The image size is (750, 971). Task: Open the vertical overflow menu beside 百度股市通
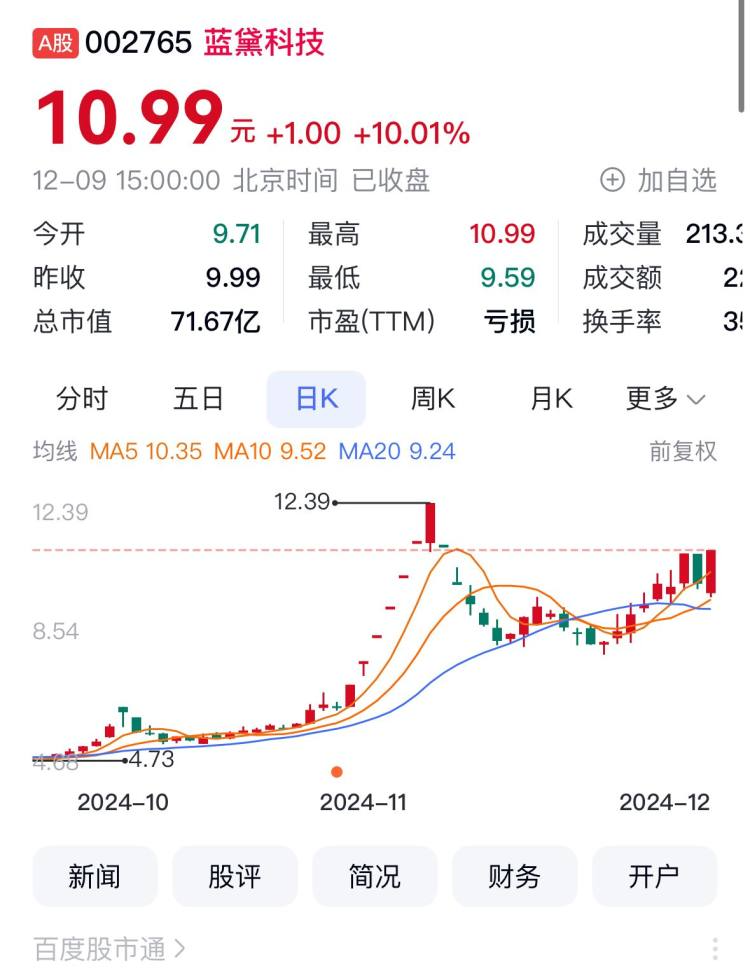pos(715,949)
